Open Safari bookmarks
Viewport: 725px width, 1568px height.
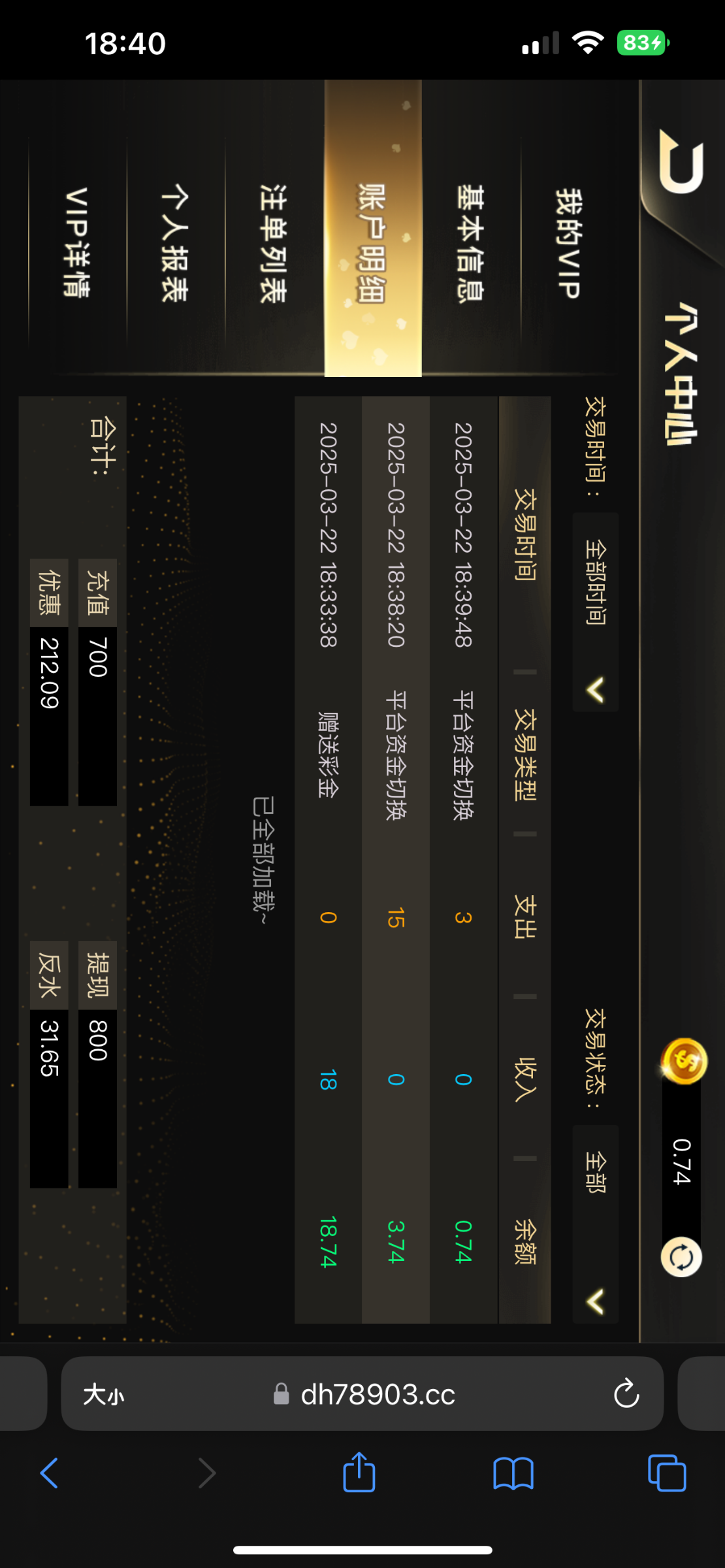(x=513, y=1473)
